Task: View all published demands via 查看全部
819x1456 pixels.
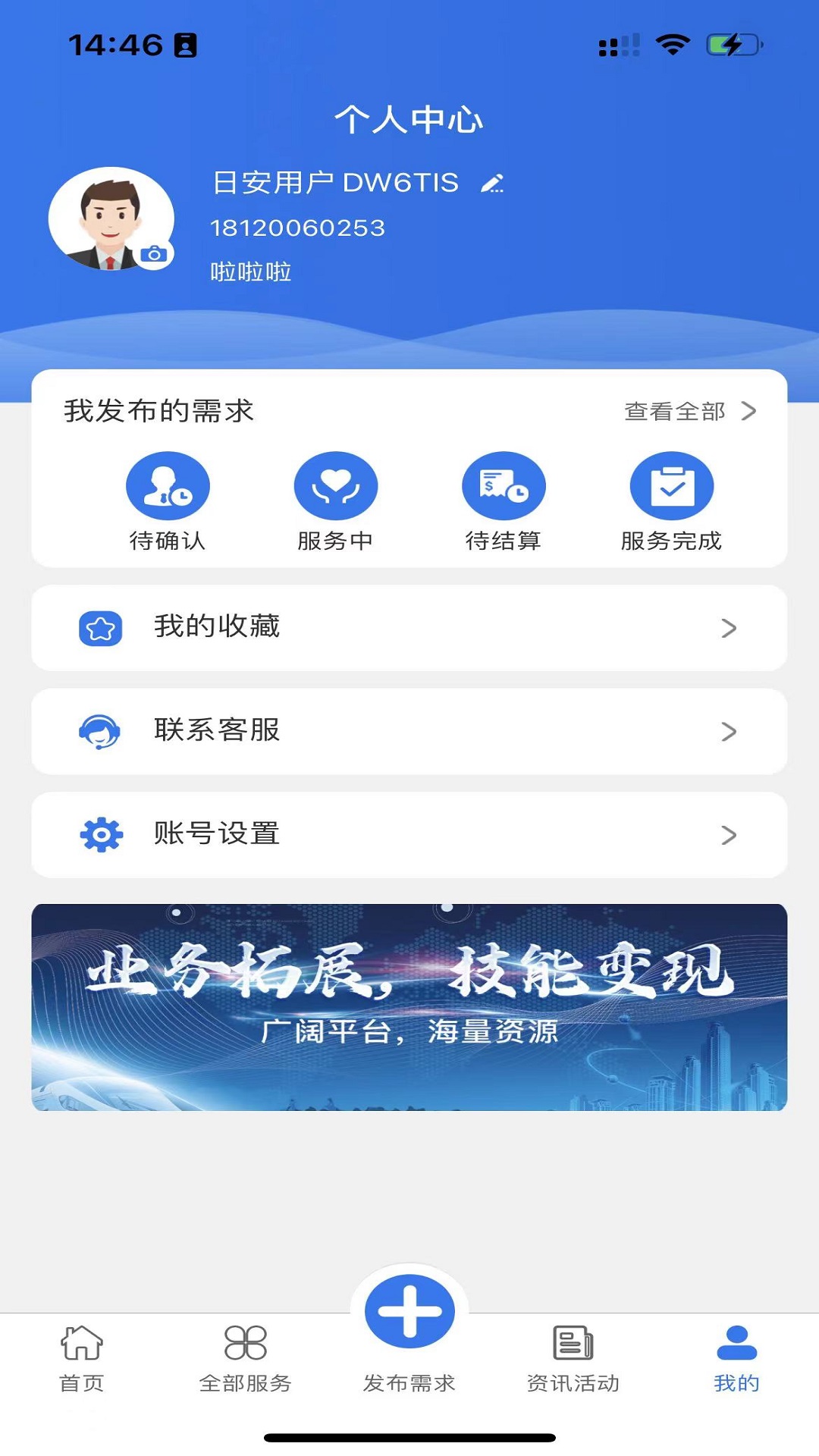Action: point(689,411)
